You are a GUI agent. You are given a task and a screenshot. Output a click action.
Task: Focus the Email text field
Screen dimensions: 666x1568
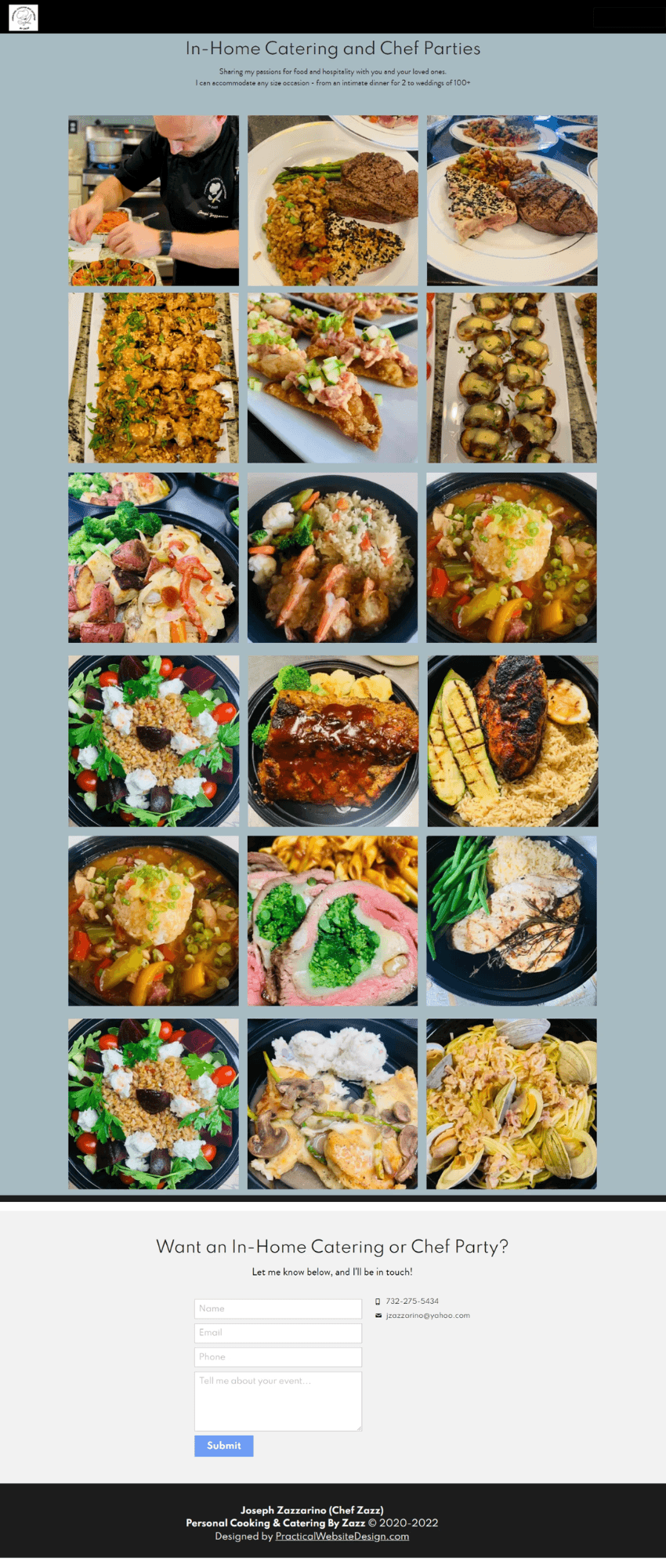pyautogui.click(x=277, y=1333)
